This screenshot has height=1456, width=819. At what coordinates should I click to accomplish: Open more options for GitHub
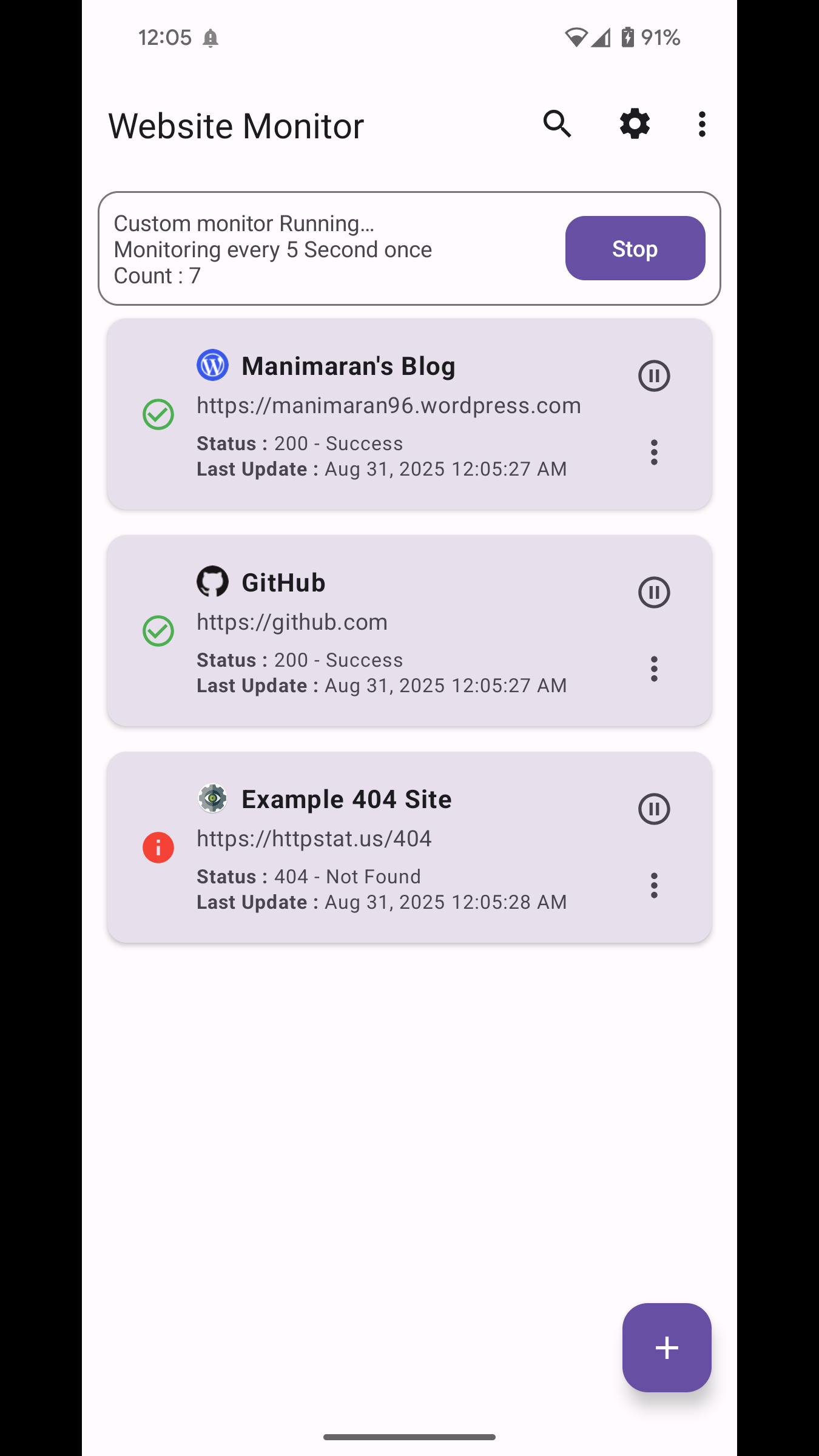(x=654, y=669)
